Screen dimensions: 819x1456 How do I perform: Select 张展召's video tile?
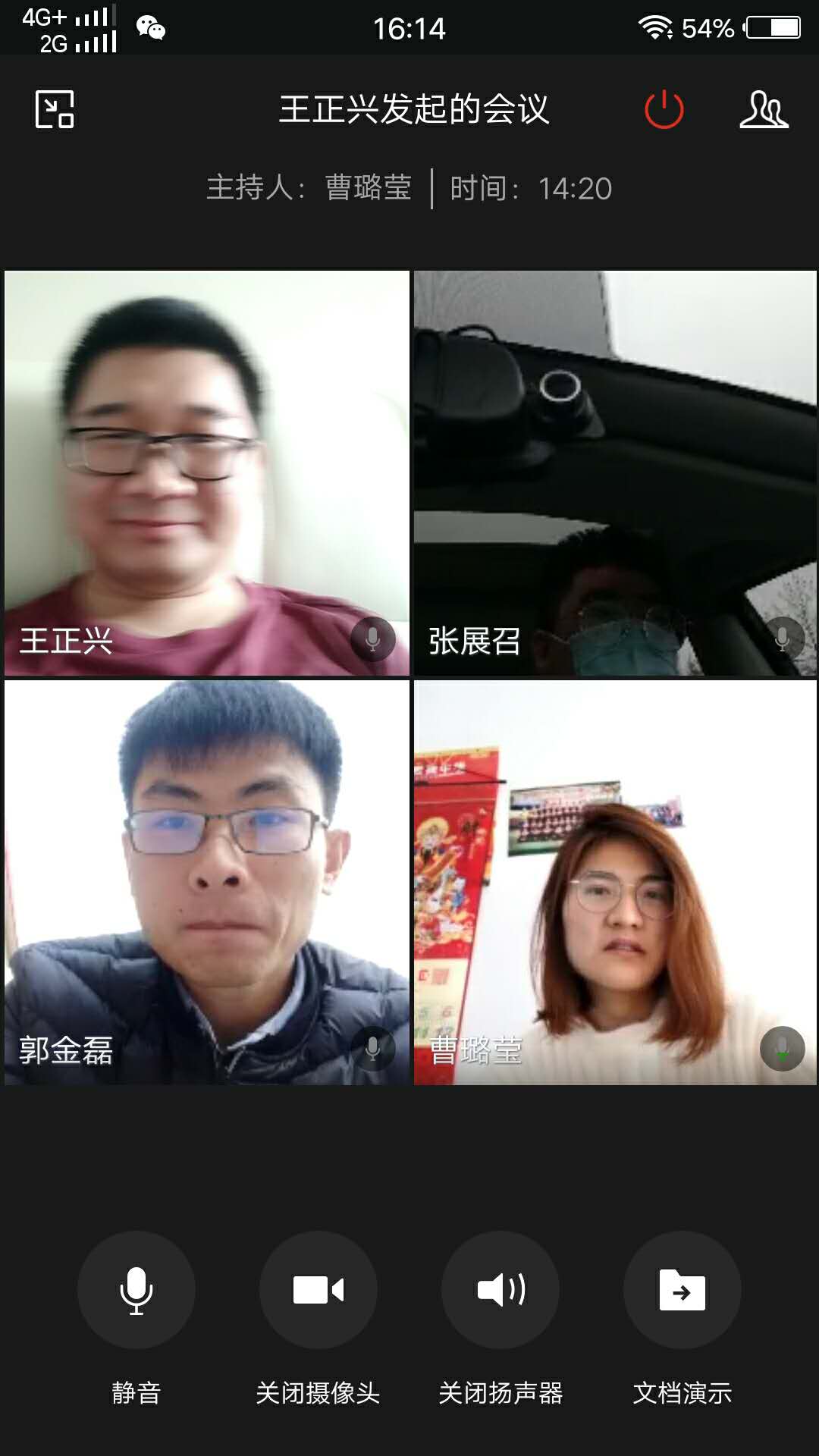[615, 473]
